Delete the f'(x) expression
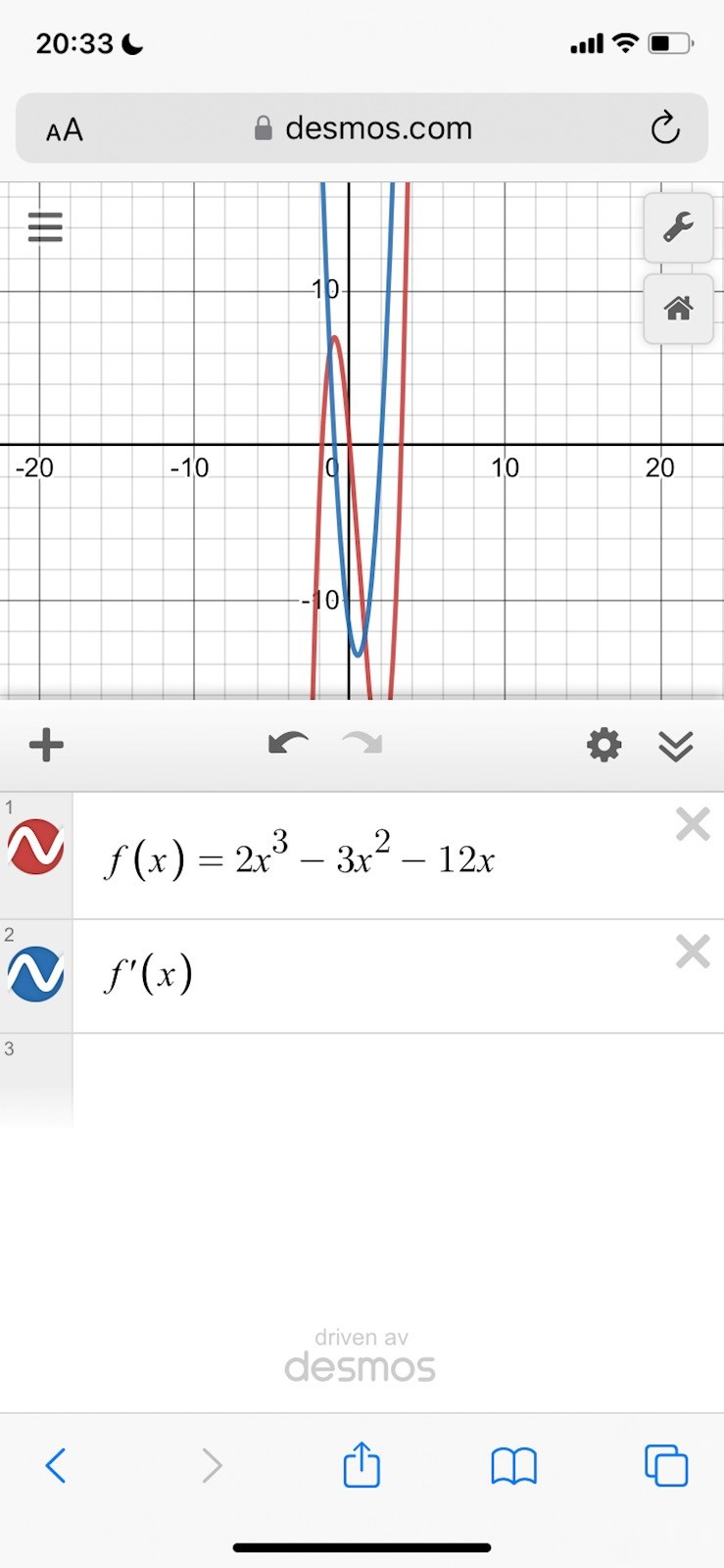Screen dimensions: 724x1568 pyautogui.click(x=692, y=952)
